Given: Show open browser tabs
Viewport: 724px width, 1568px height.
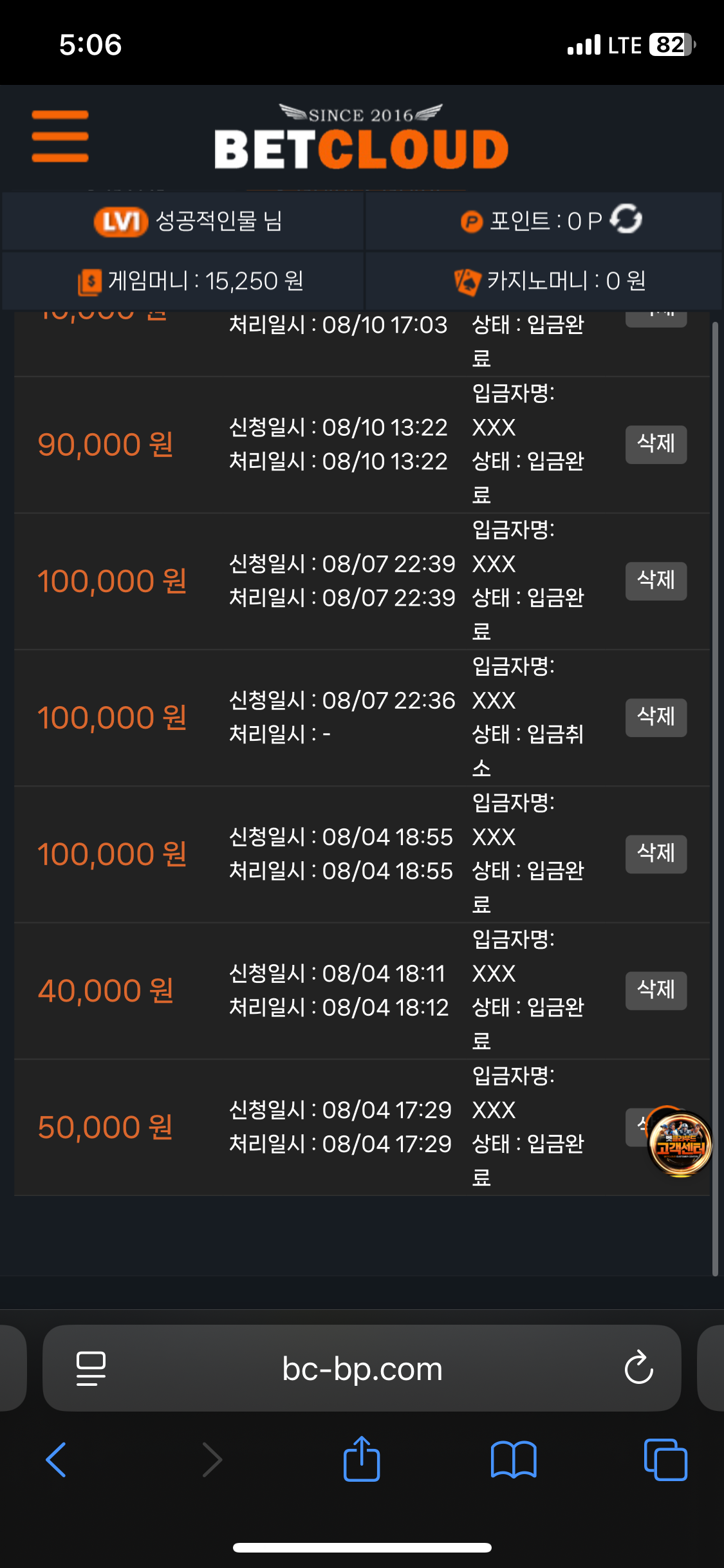Looking at the screenshot, I should [x=665, y=1460].
